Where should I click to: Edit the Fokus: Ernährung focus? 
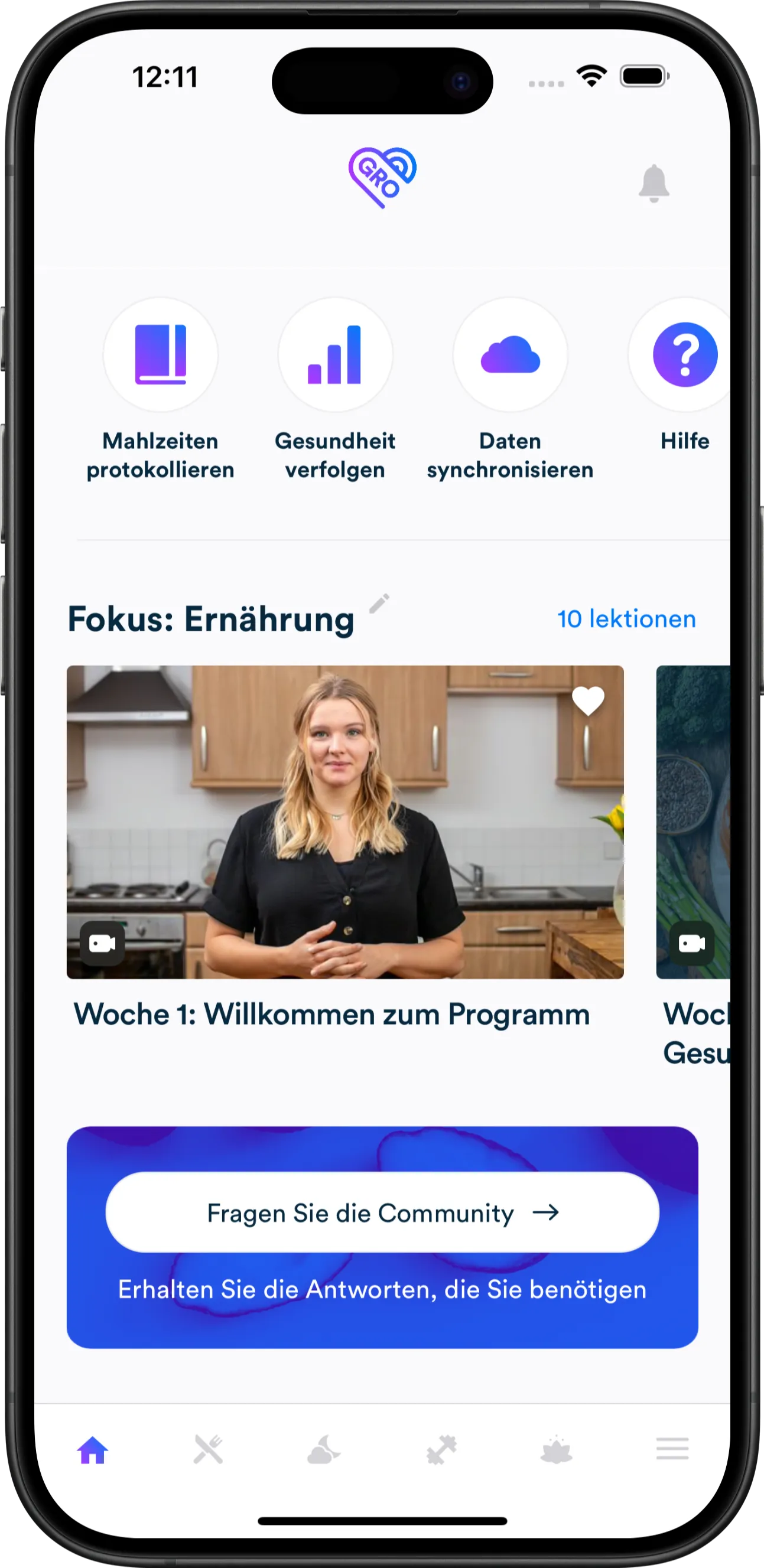coord(379,603)
